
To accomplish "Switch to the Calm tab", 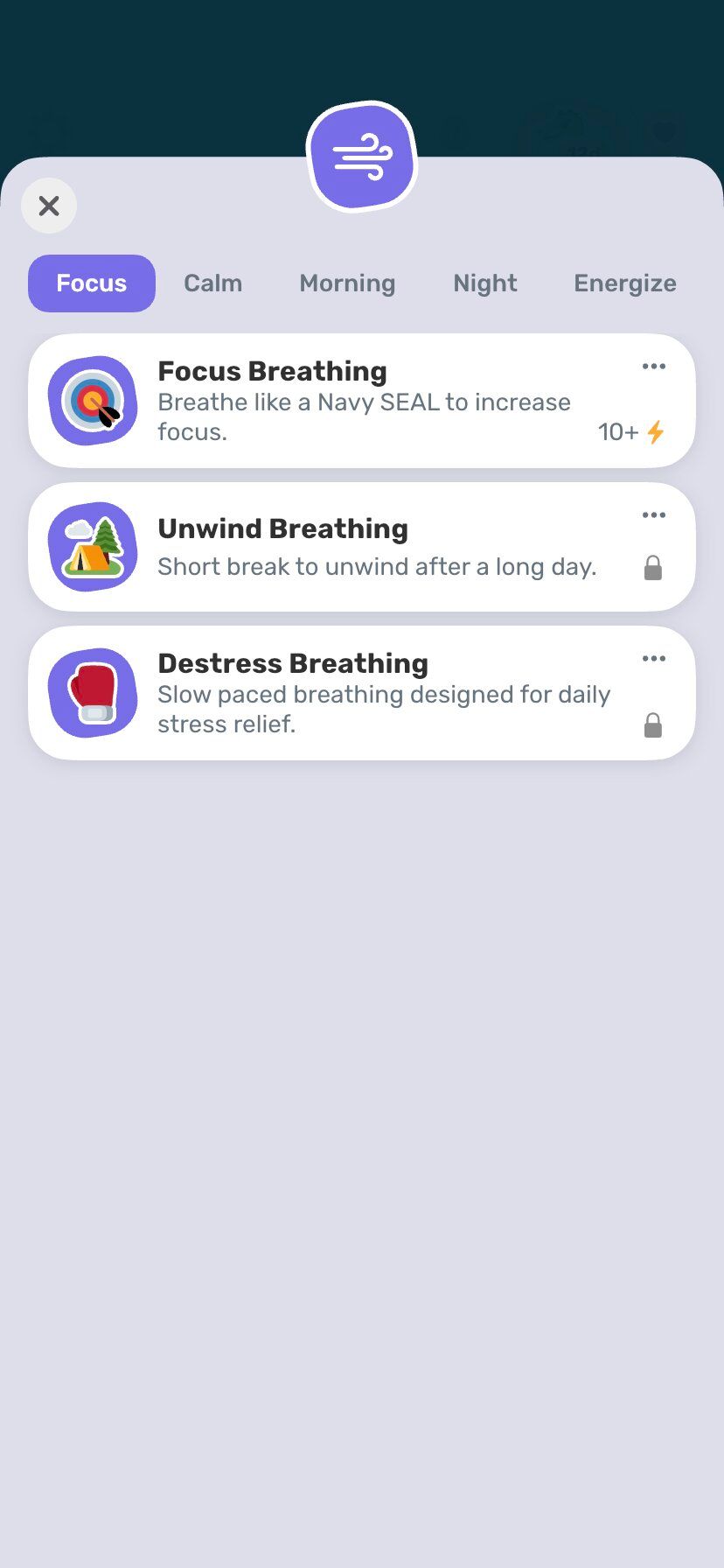I will point(212,283).
